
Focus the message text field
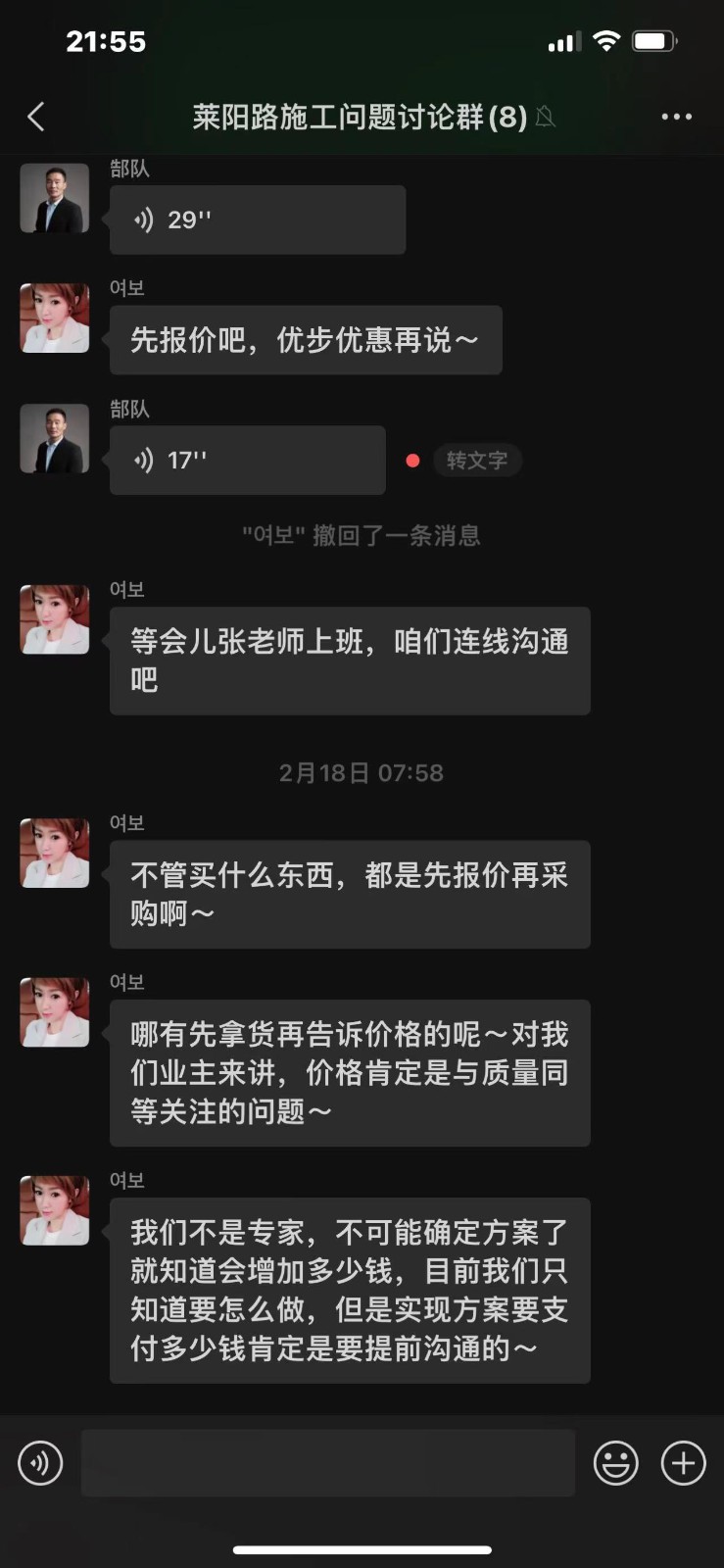click(327, 1463)
